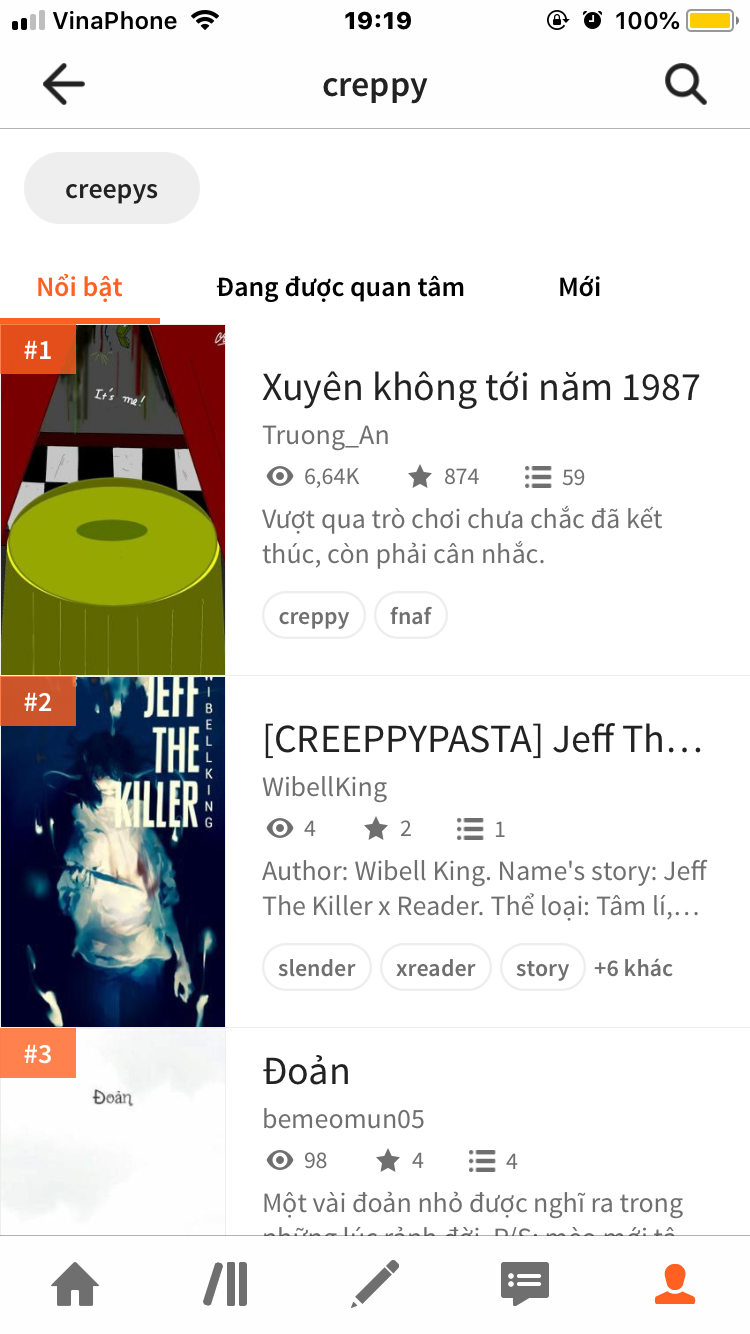Open the story titled Đoản
This screenshot has width=750, height=1334.
[306, 1072]
